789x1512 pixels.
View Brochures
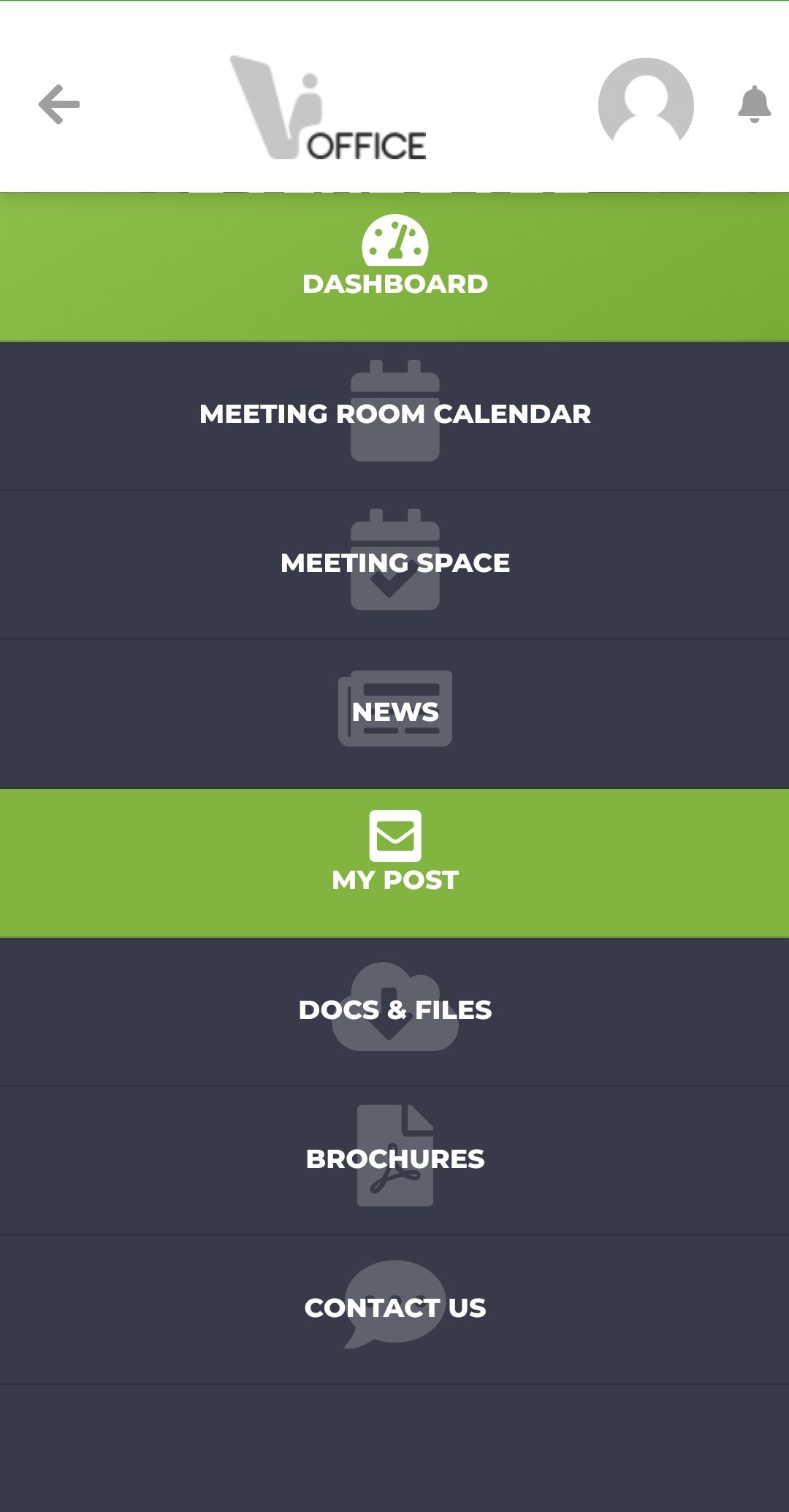pyautogui.click(x=394, y=1159)
